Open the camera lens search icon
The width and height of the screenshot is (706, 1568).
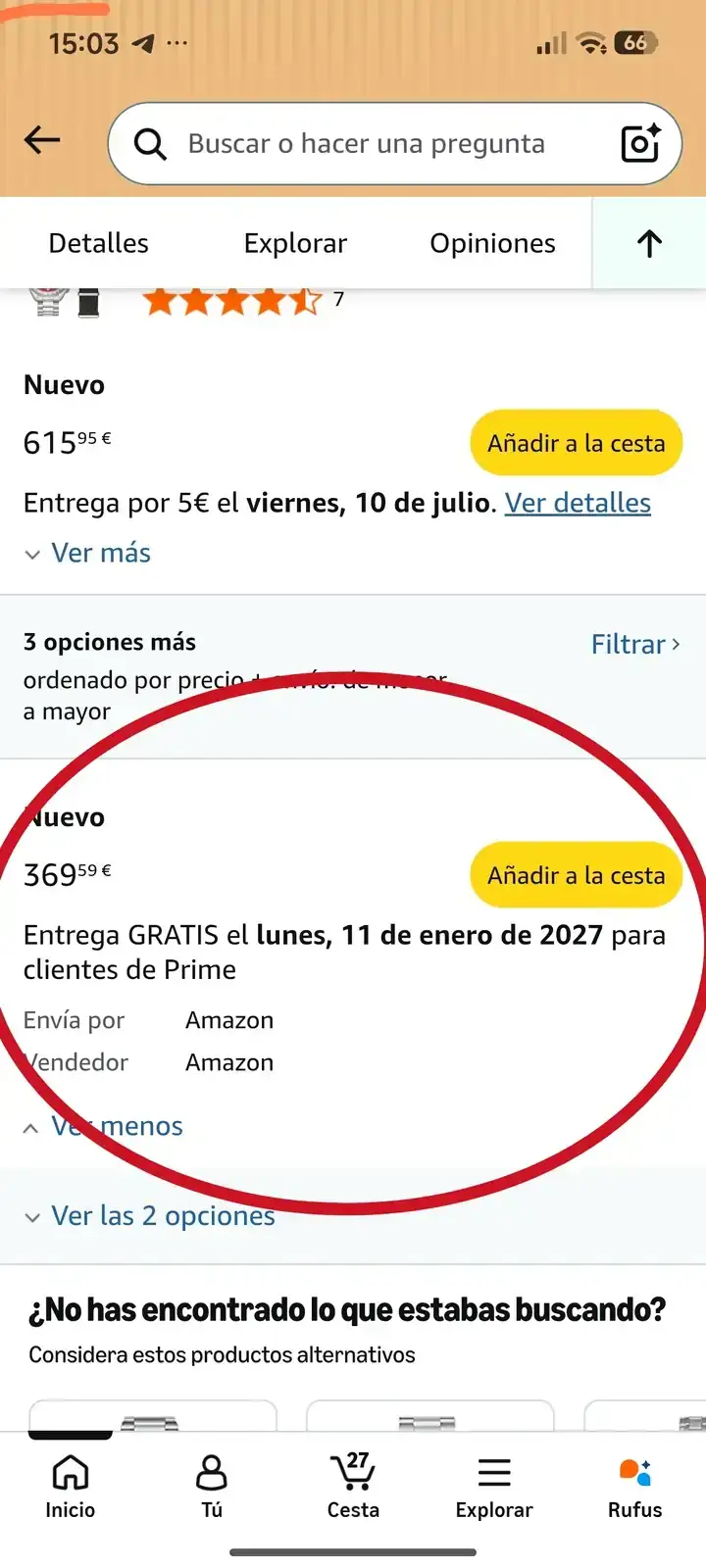pyautogui.click(x=641, y=143)
